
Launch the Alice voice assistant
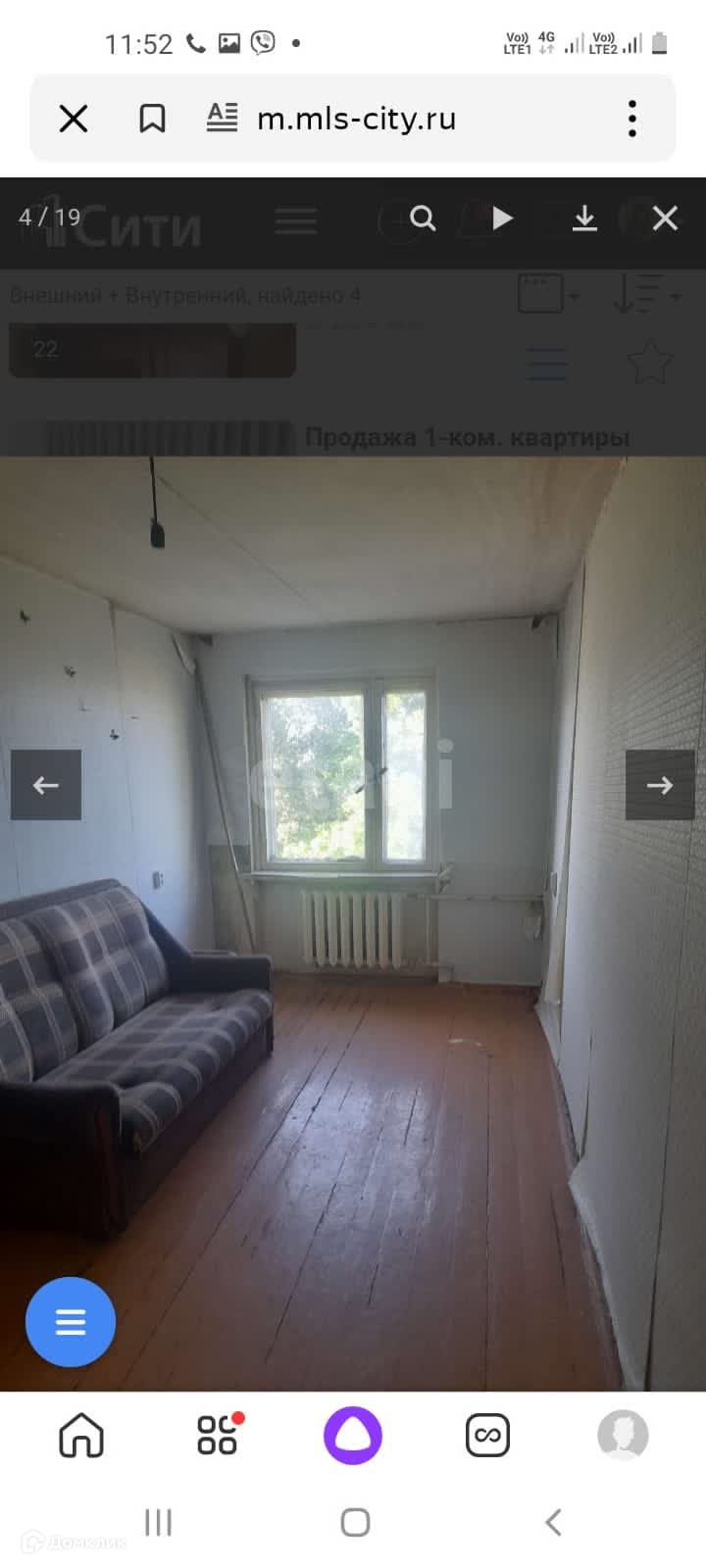tap(353, 1436)
